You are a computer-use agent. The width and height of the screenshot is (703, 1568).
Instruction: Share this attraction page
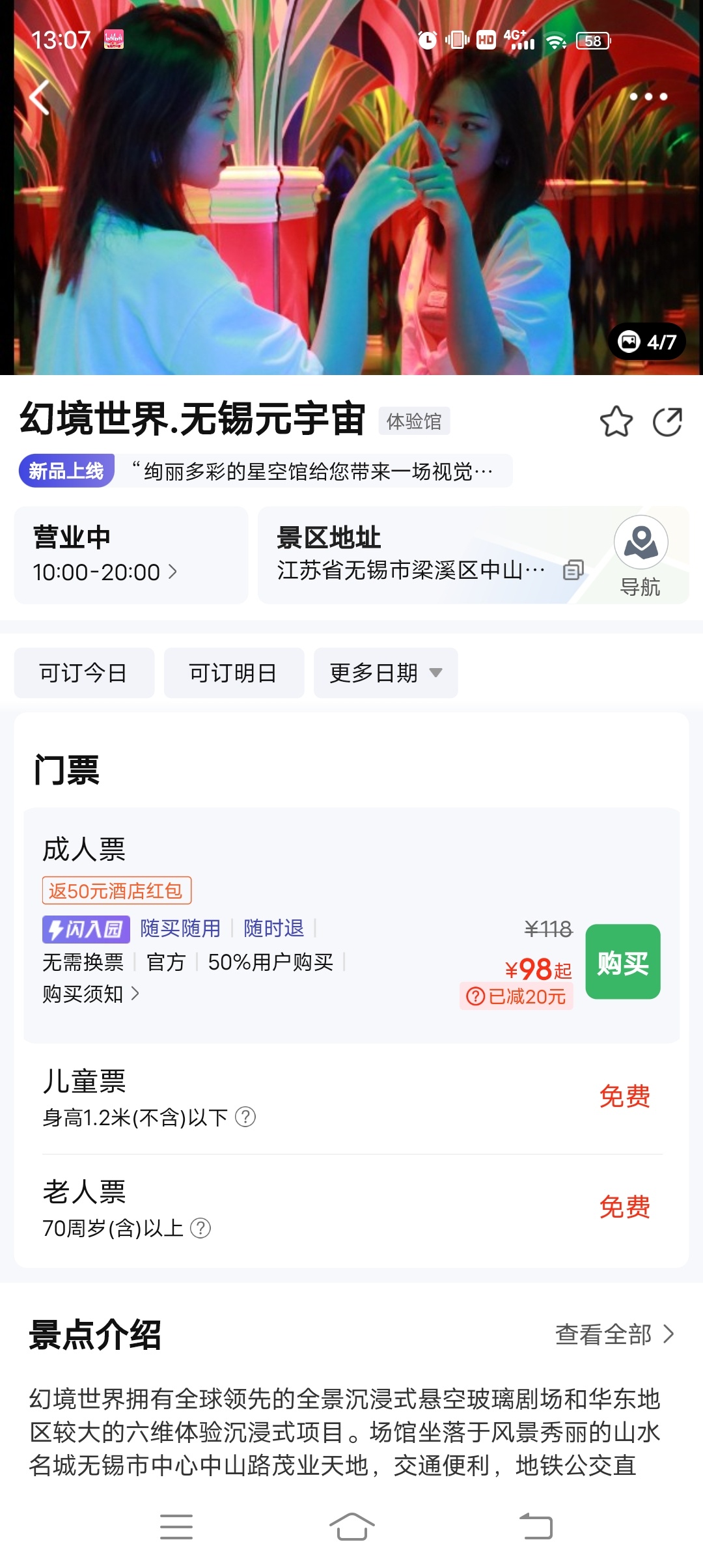tap(667, 421)
